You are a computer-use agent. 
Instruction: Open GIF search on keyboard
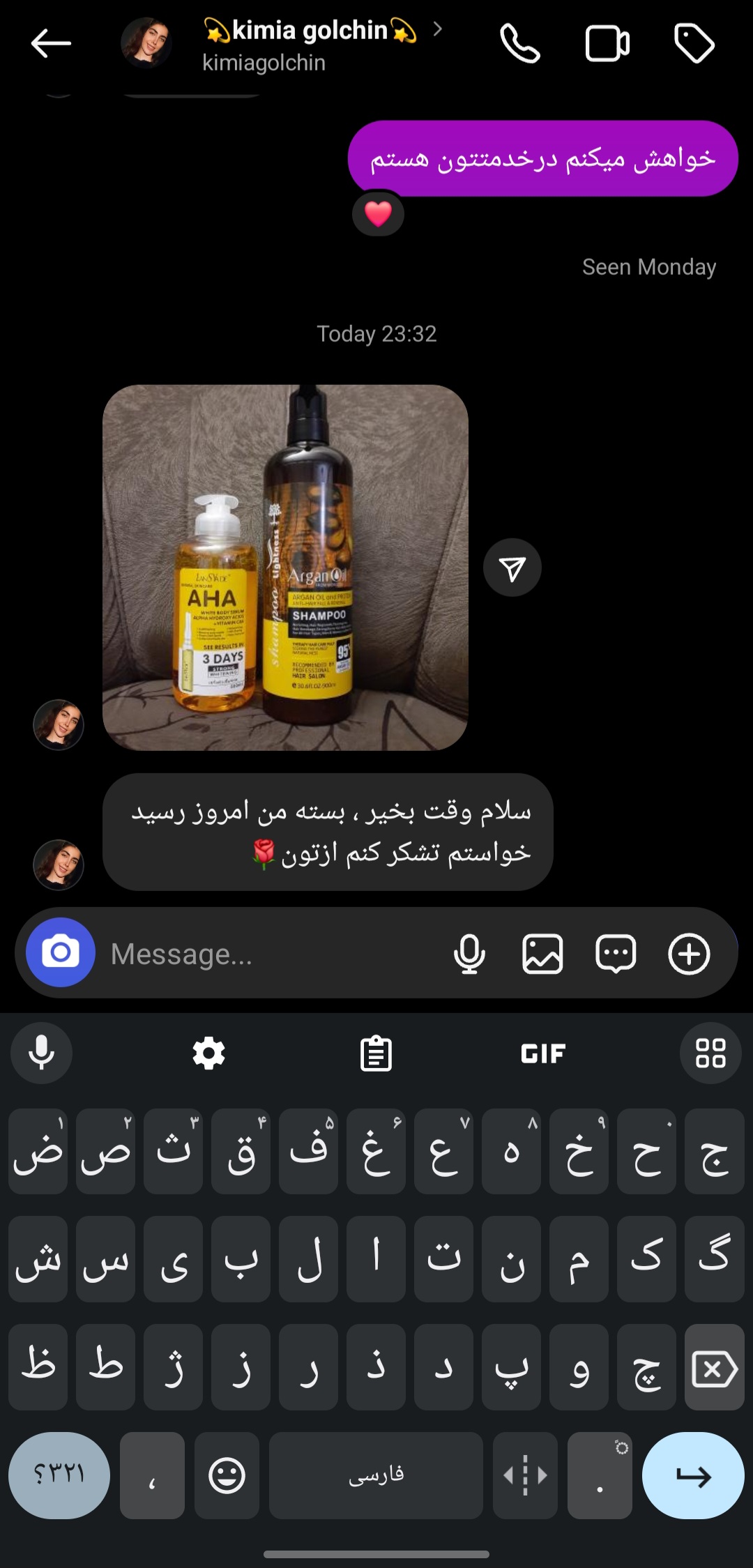point(543,1053)
